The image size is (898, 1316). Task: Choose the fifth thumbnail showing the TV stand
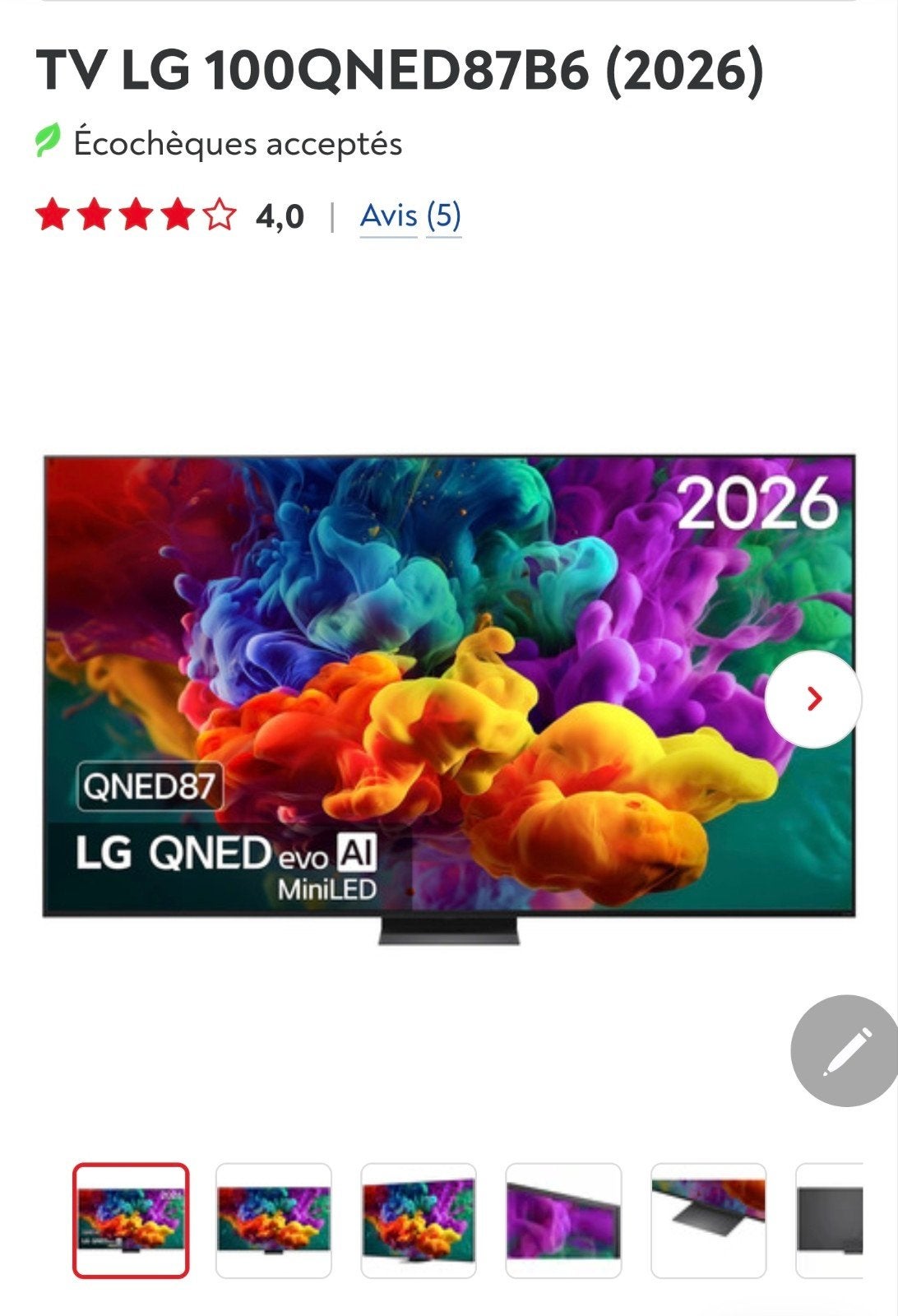point(708,1221)
